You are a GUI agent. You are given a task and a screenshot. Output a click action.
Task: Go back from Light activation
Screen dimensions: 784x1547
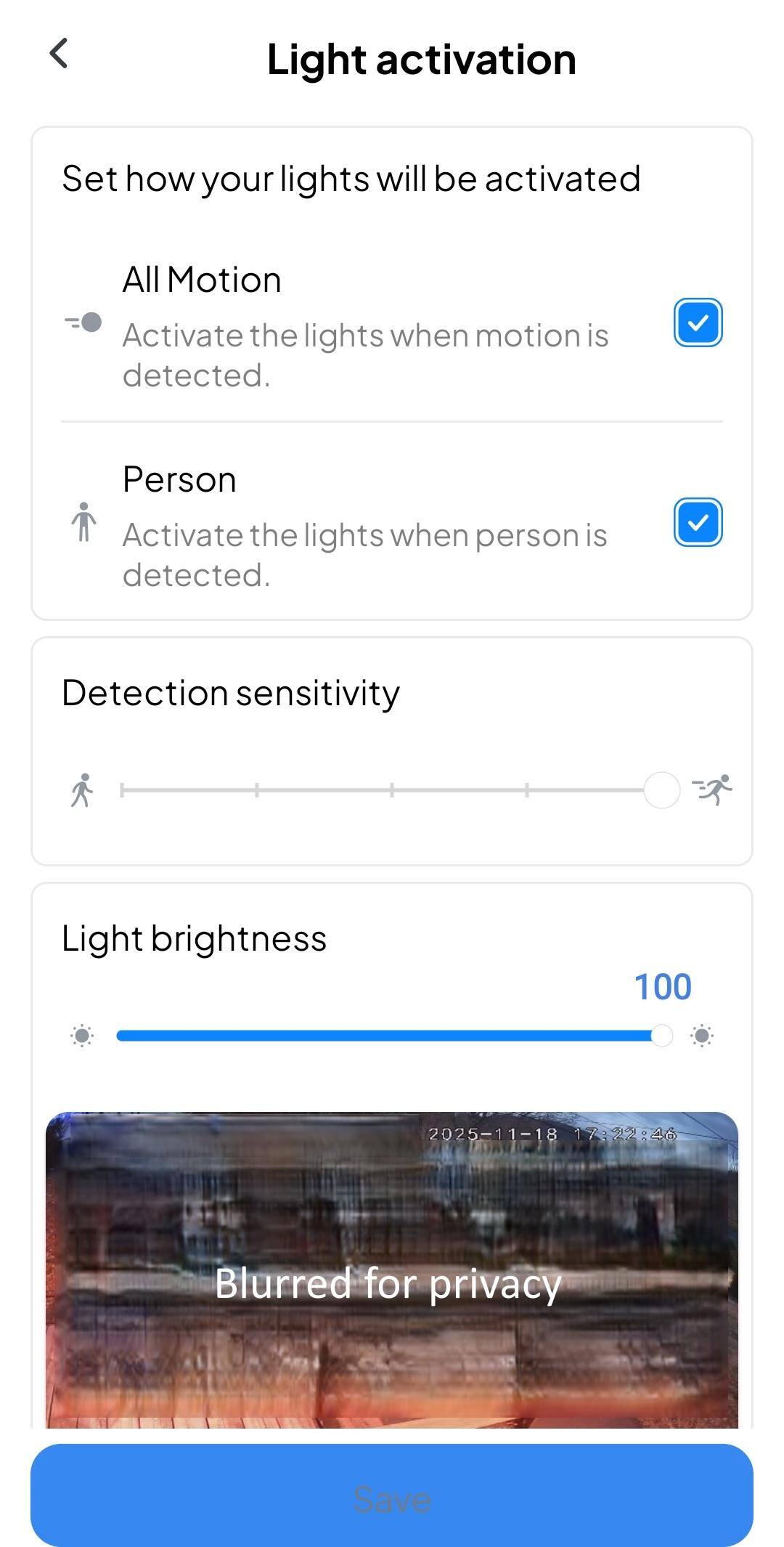point(59,54)
